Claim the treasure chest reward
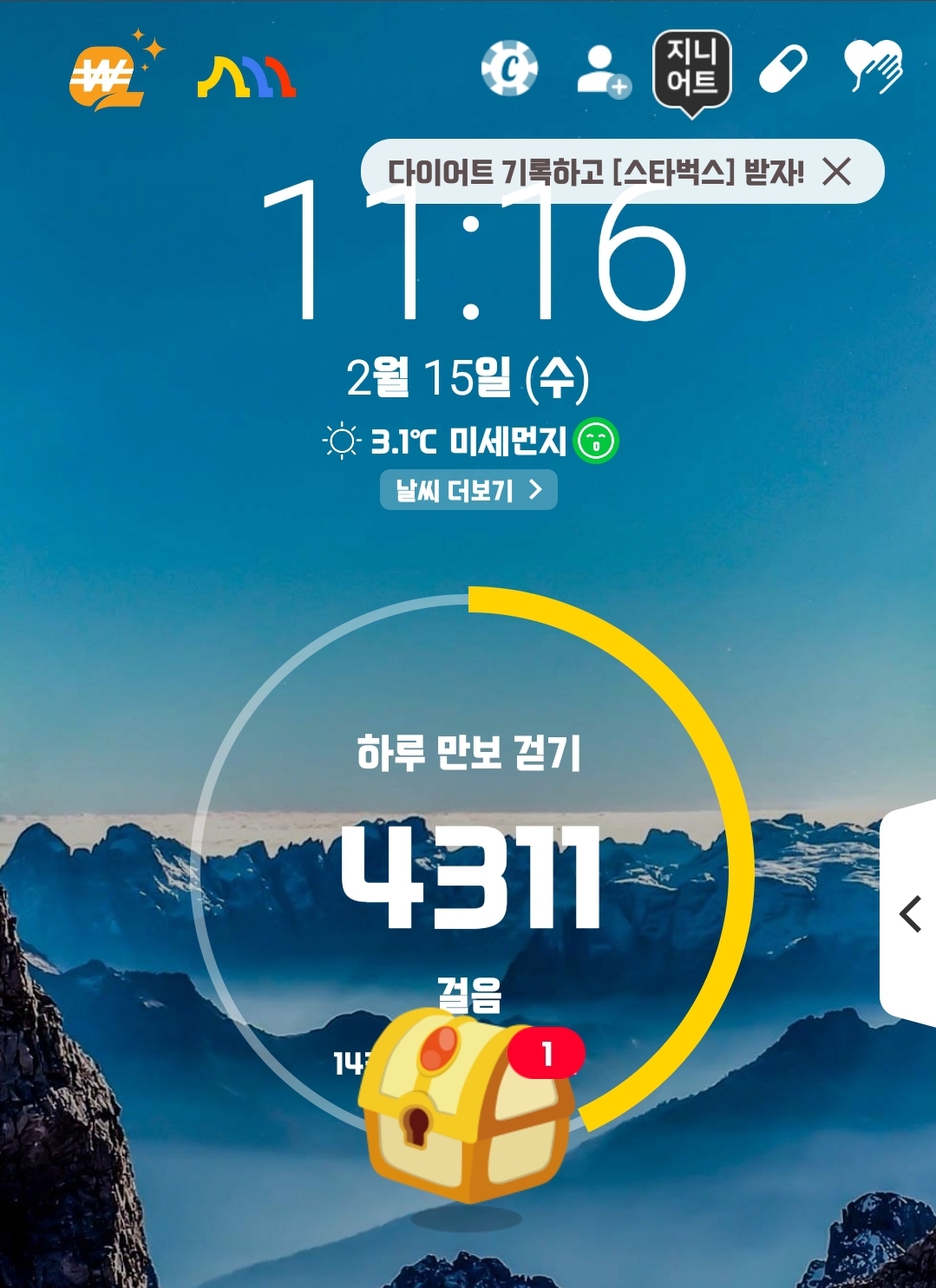This screenshot has width=936, height=1288. (x=469, y=1104)
